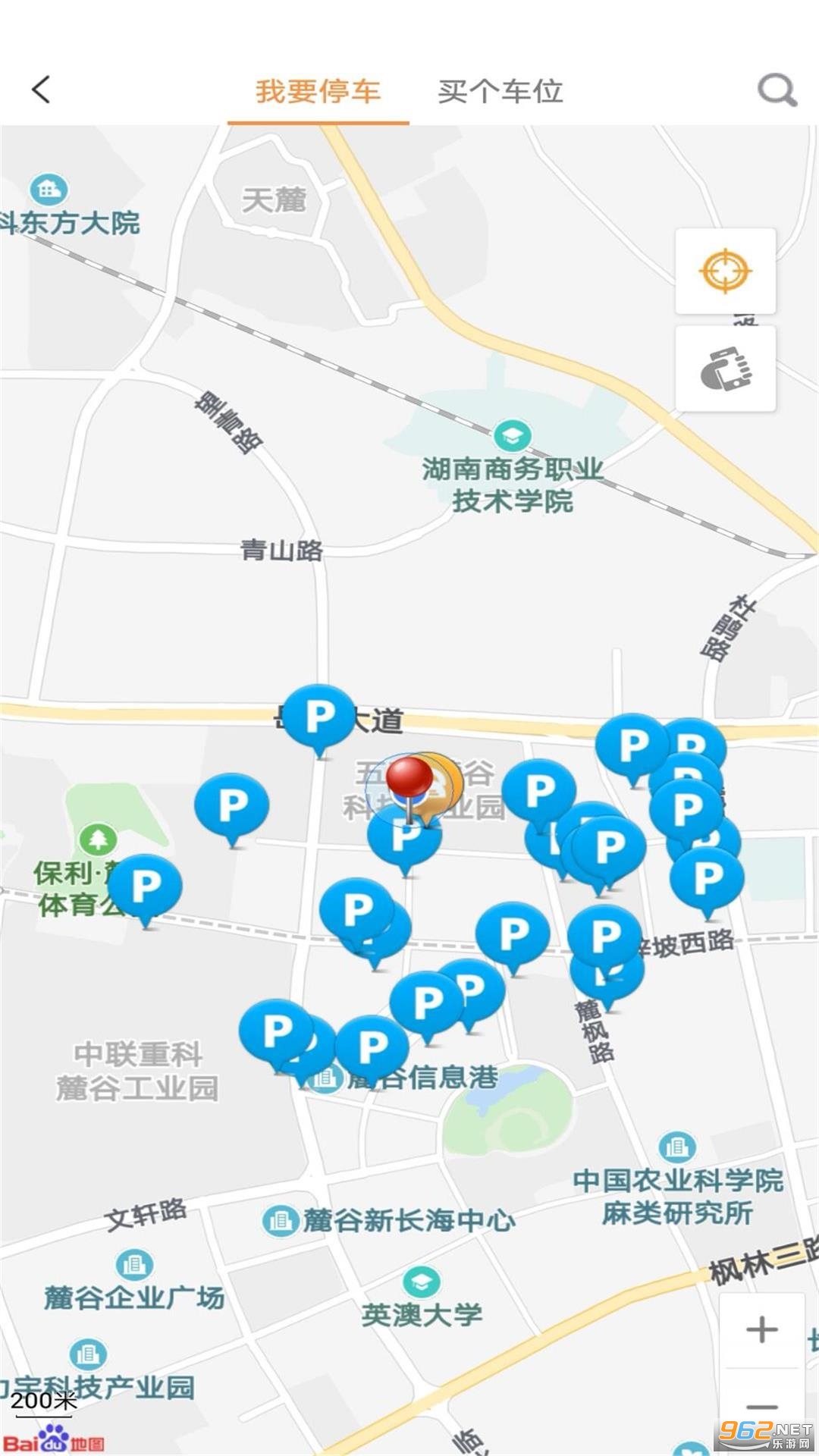
Task: Tap the red pin at 科技产业园
Action: coord(409,780)
